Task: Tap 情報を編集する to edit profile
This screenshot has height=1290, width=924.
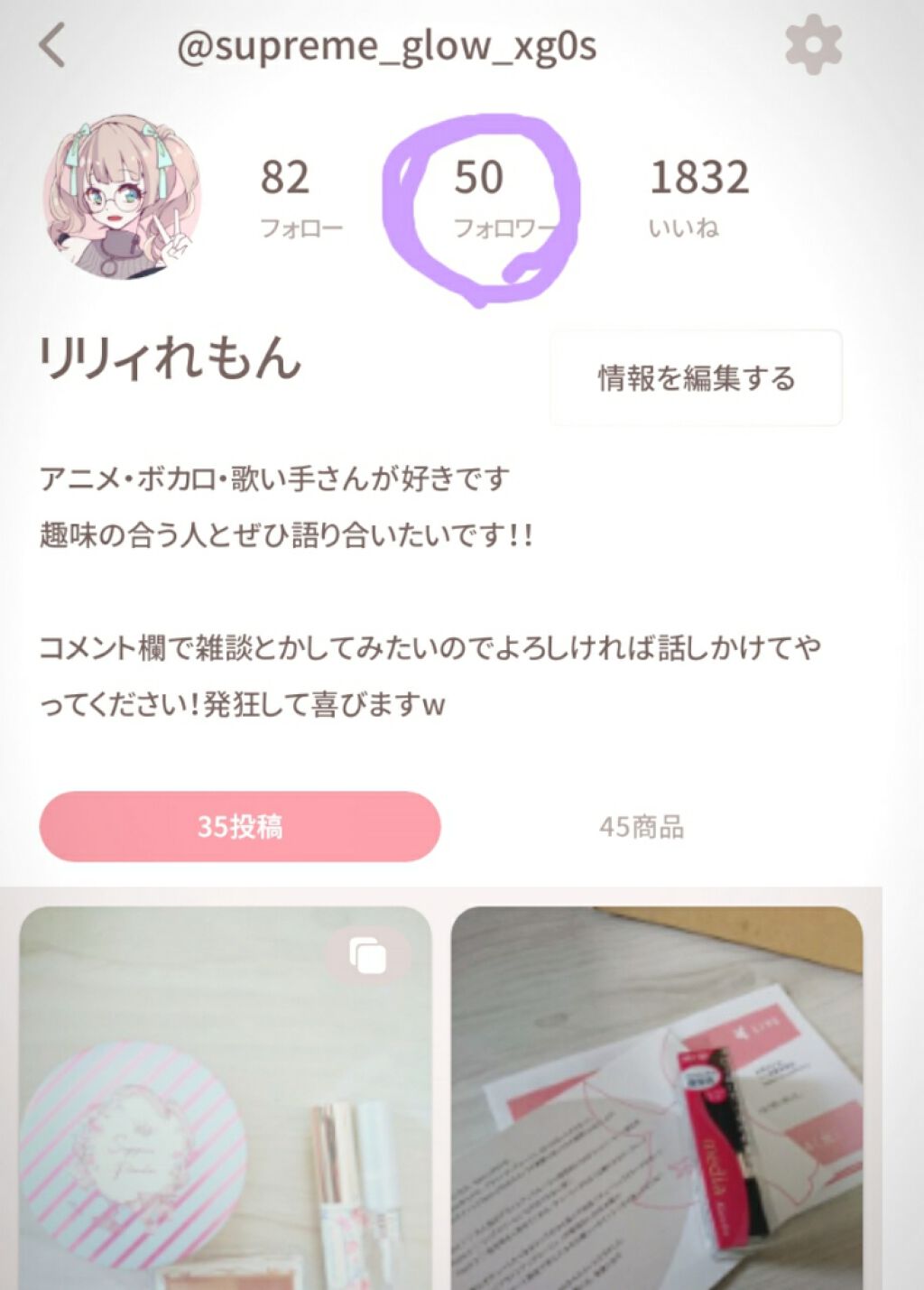Action: 696,377
